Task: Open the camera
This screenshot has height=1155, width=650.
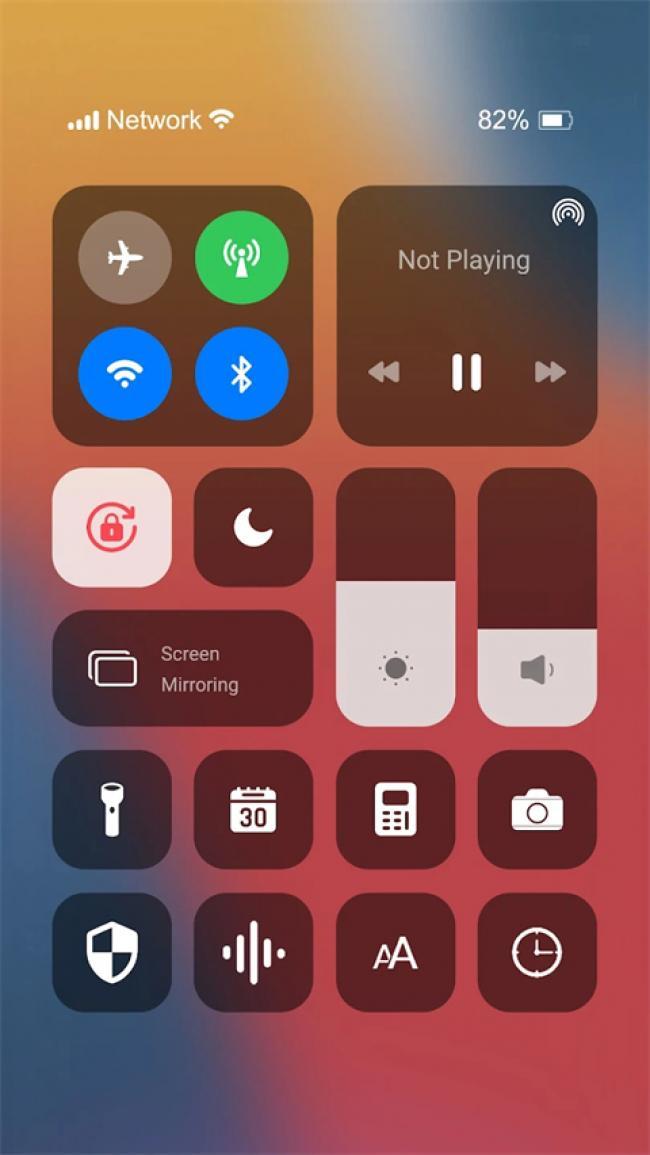Action: (537, 809)
